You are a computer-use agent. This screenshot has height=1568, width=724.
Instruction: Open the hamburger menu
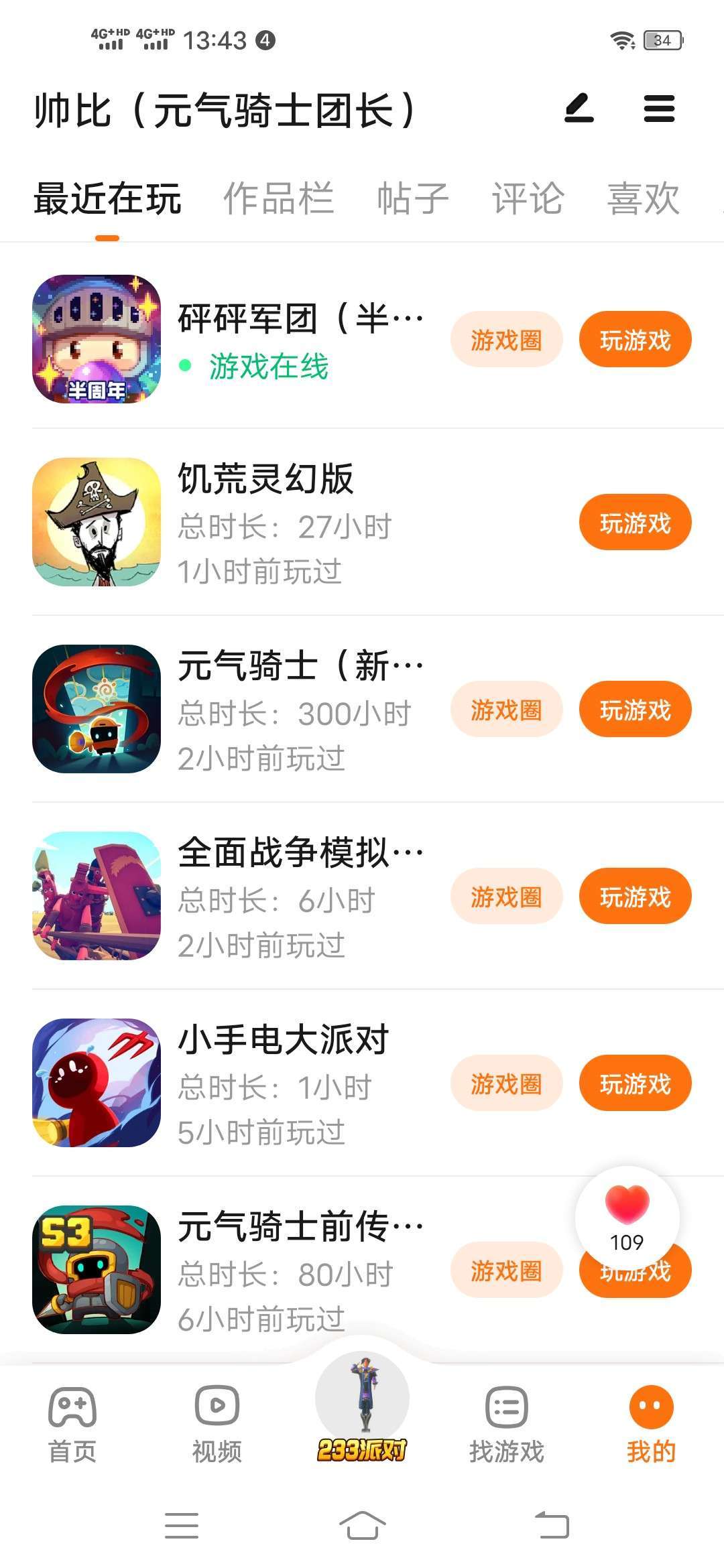tap(659, 109)
